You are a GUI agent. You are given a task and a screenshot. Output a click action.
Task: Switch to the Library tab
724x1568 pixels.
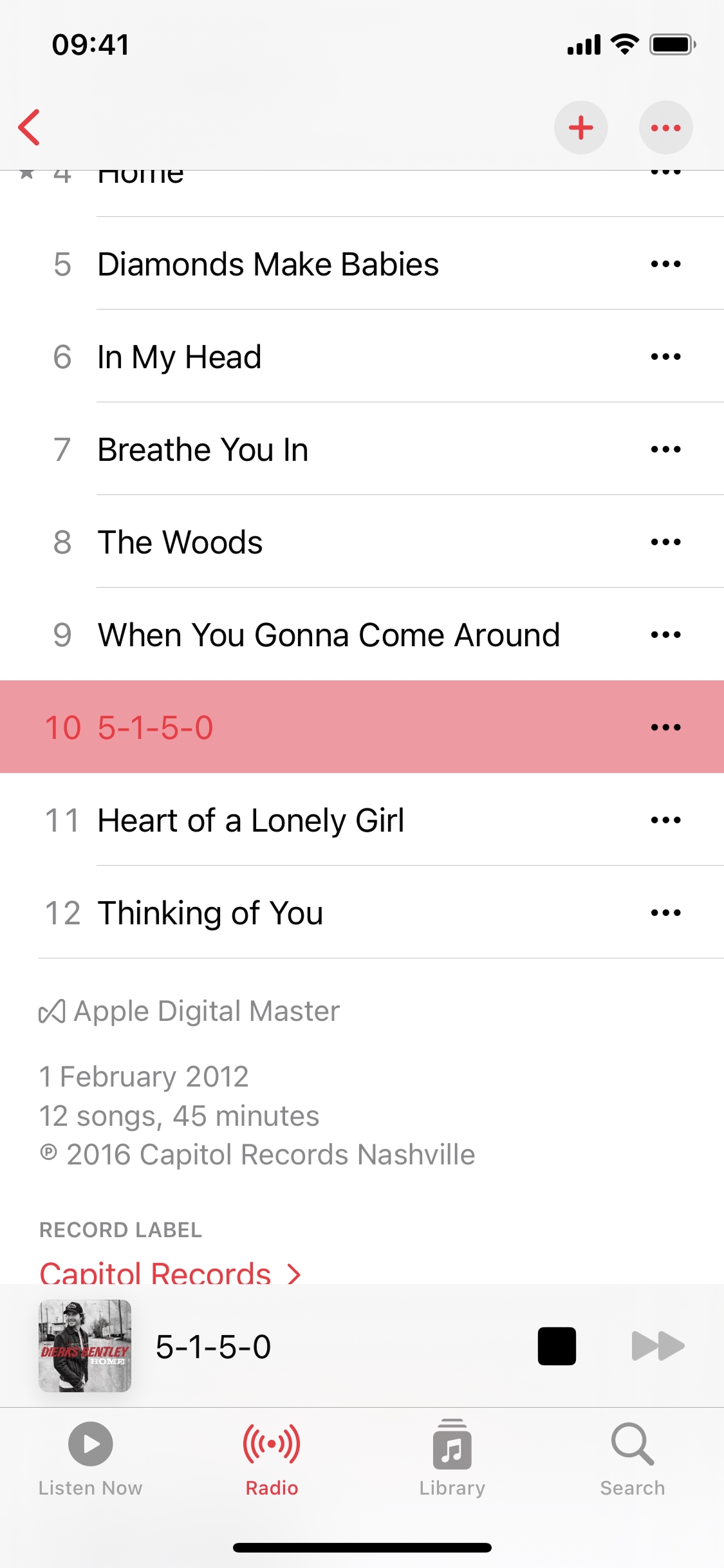pyautogui.click(x=452, y=1458)
